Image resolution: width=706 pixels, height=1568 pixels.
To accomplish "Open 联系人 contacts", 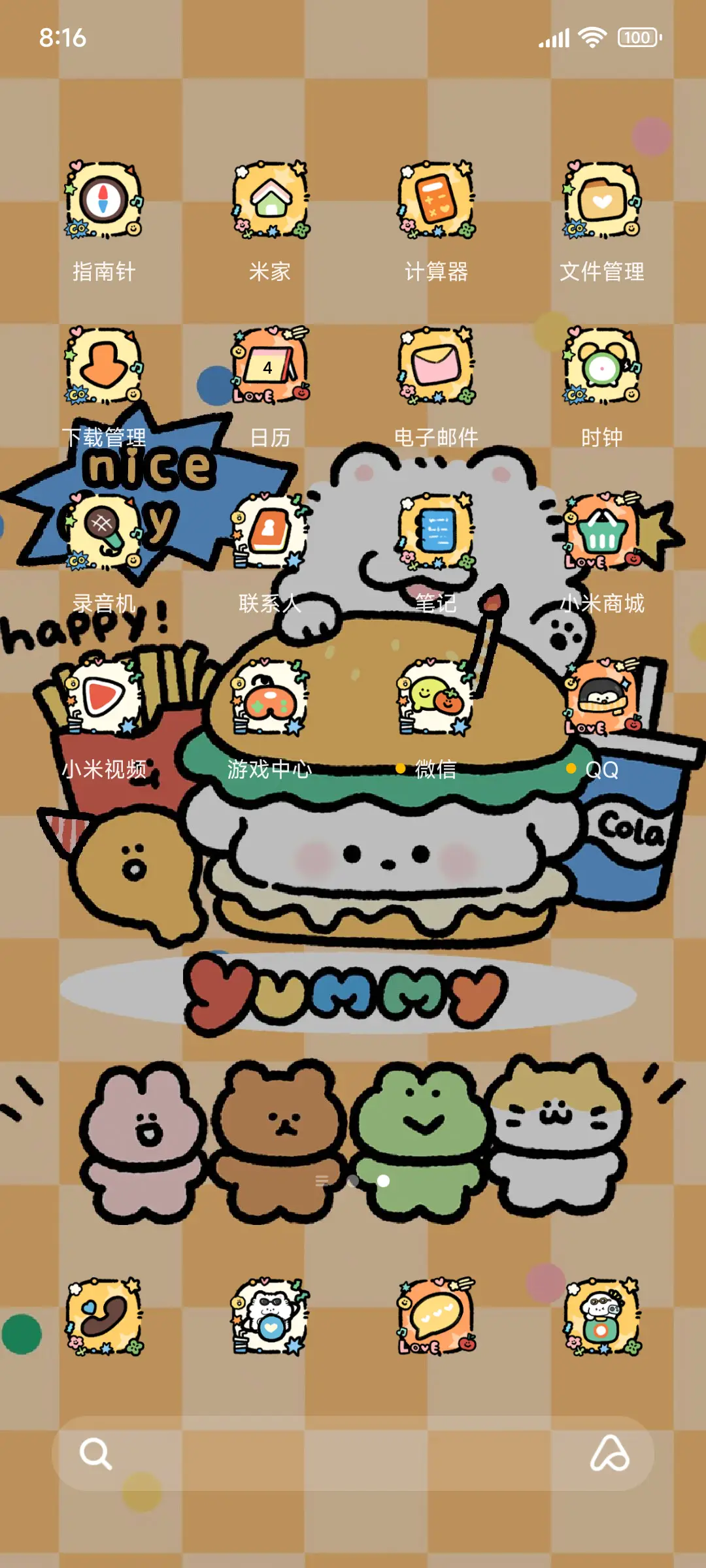I will (270, 532).
